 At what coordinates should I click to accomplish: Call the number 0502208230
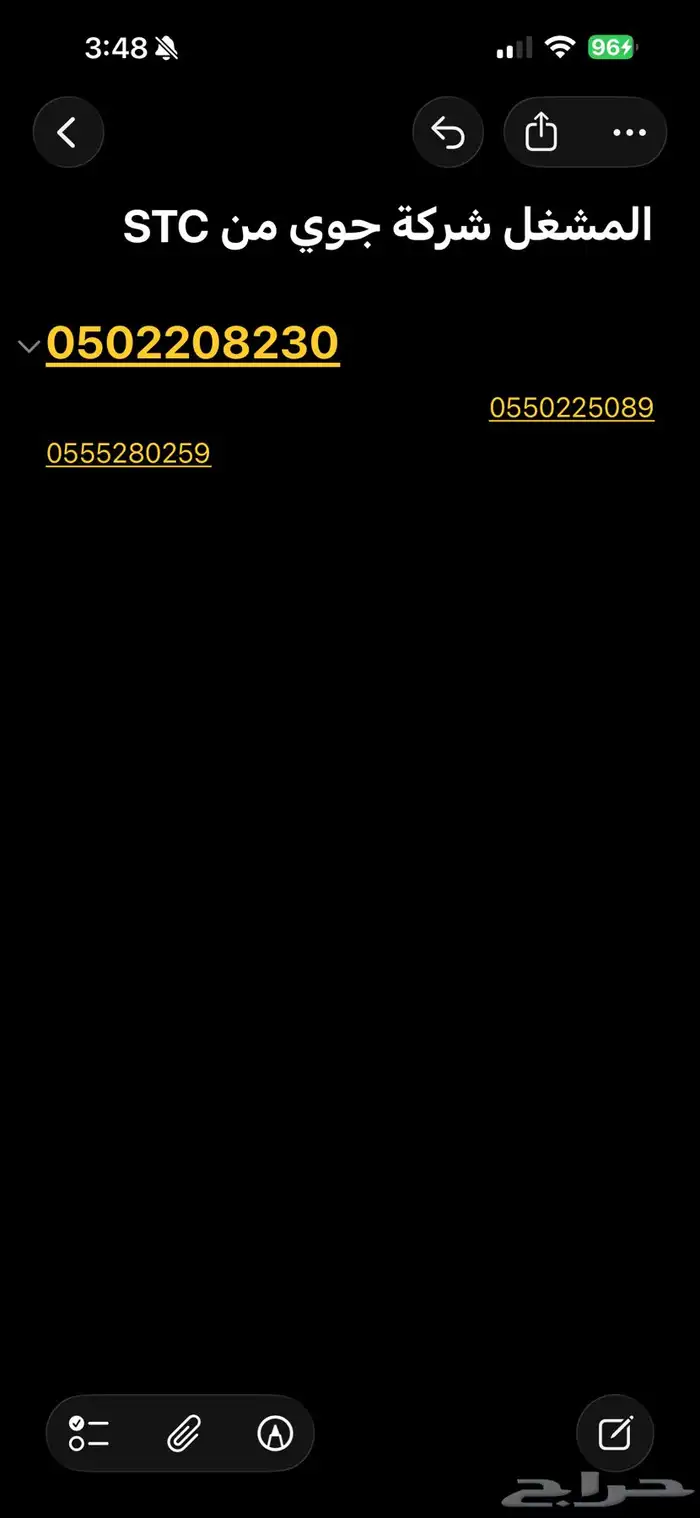click(193, 343)
